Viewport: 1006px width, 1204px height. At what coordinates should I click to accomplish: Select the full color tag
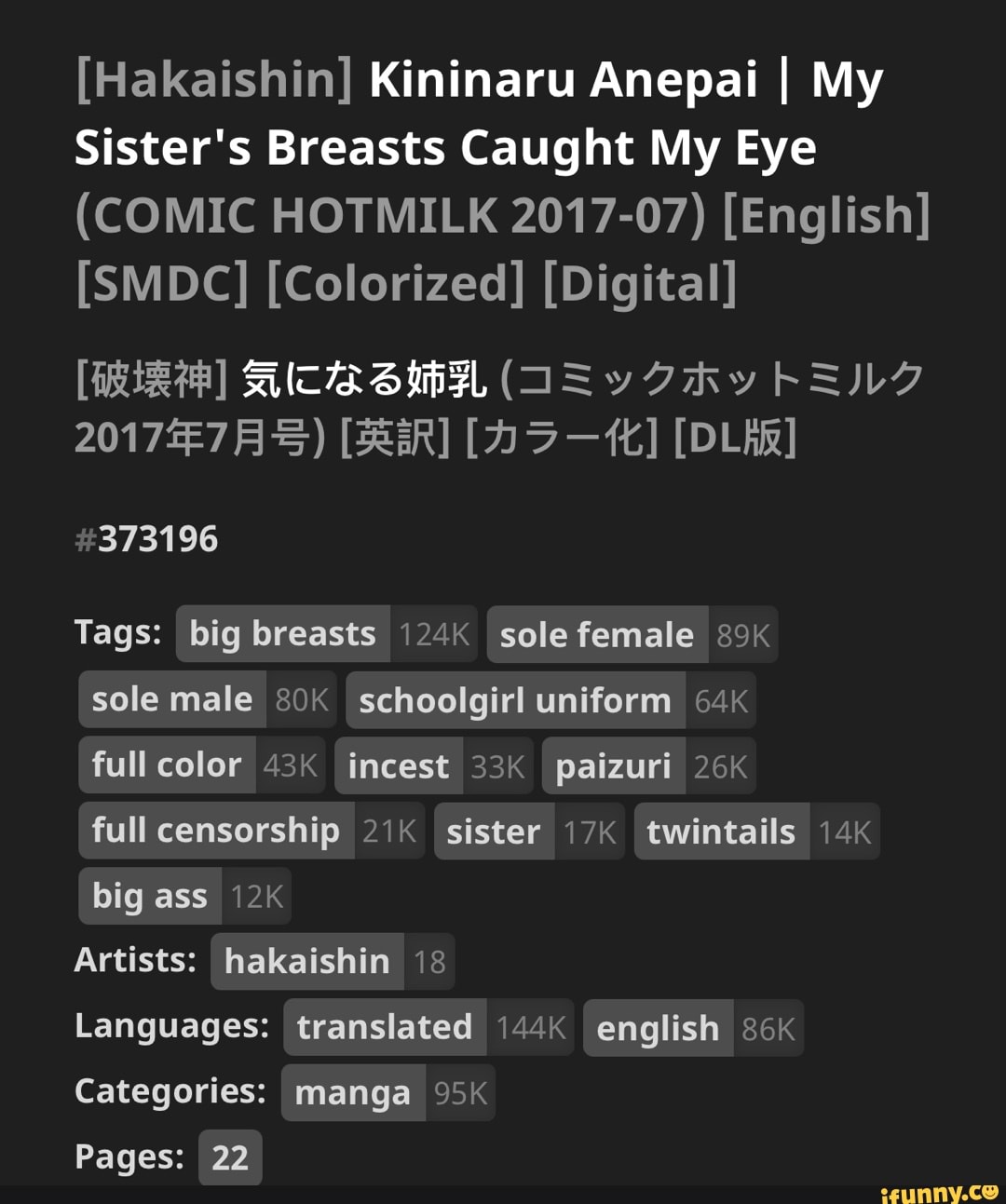(167, 765)
